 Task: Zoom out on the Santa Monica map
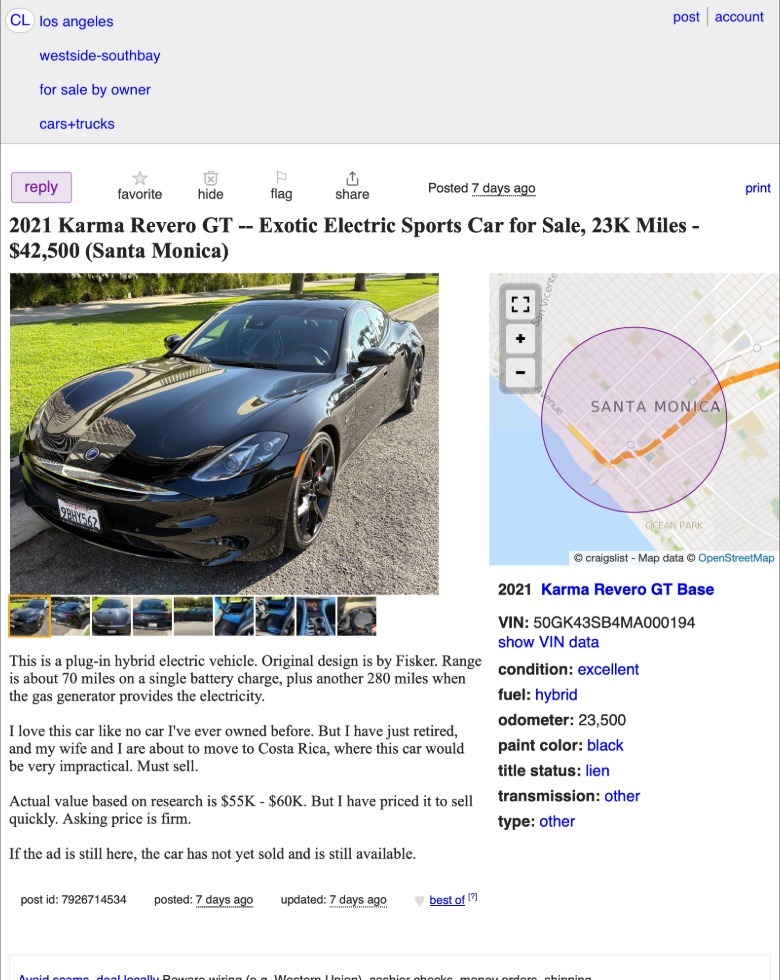[520, 372]
